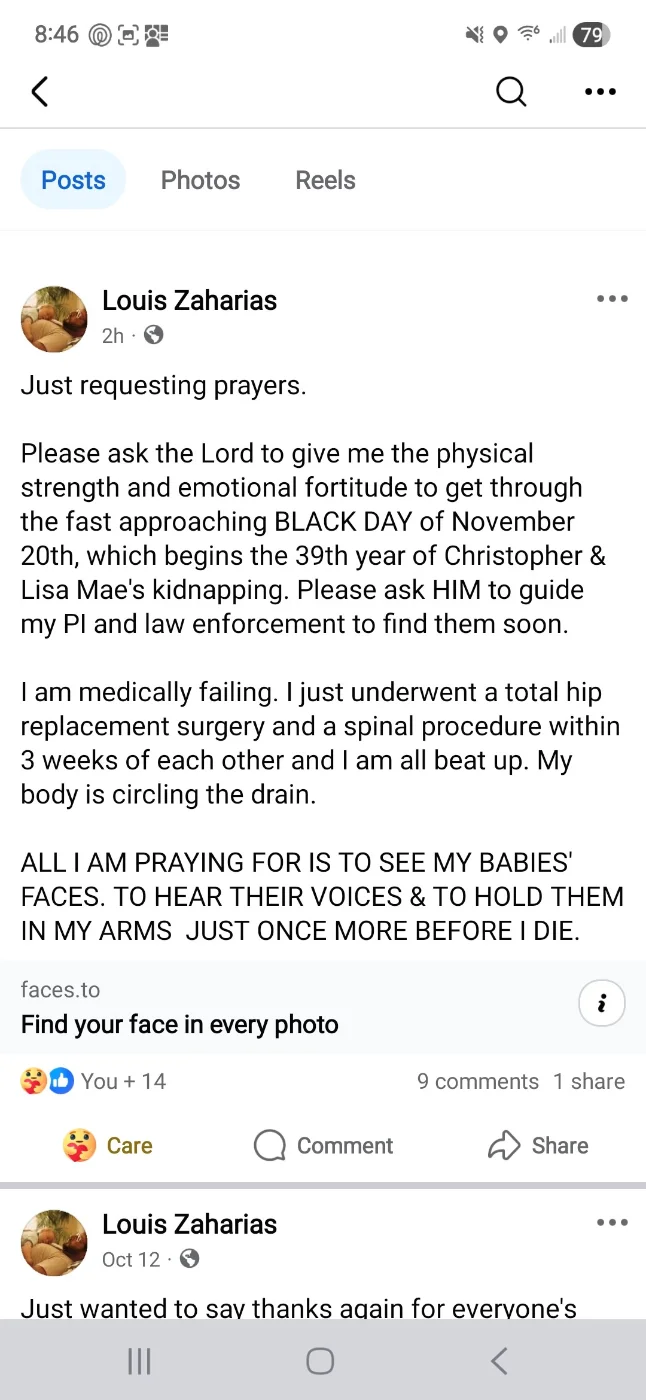Screen dimensions: 646x1400
Task: View who reacted: You + 14
Action: pyautogui.click(x=94, y=1081)
